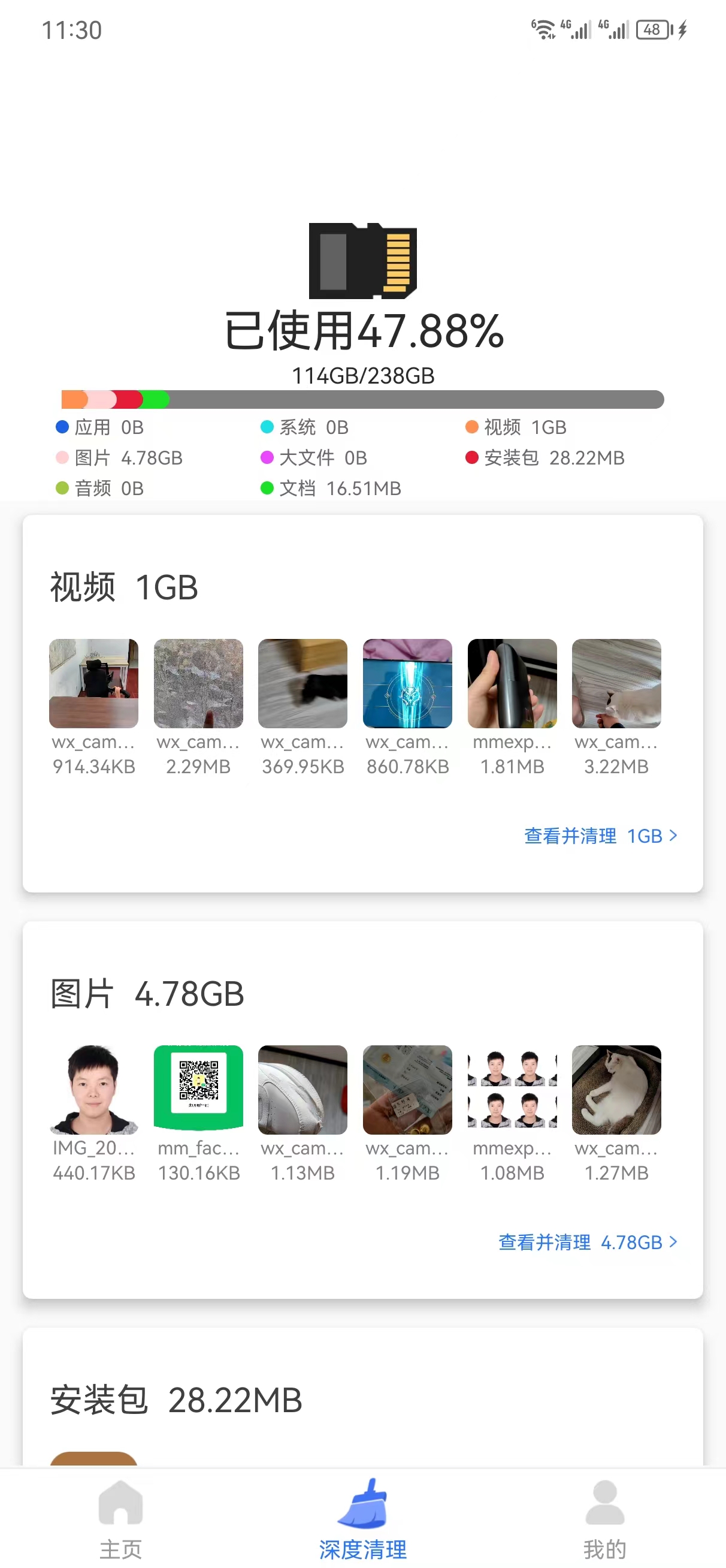Click the red 安装包 legend dot
Image resolution: width=726 pixels, height=1568 pixels.
coord(473,457)
